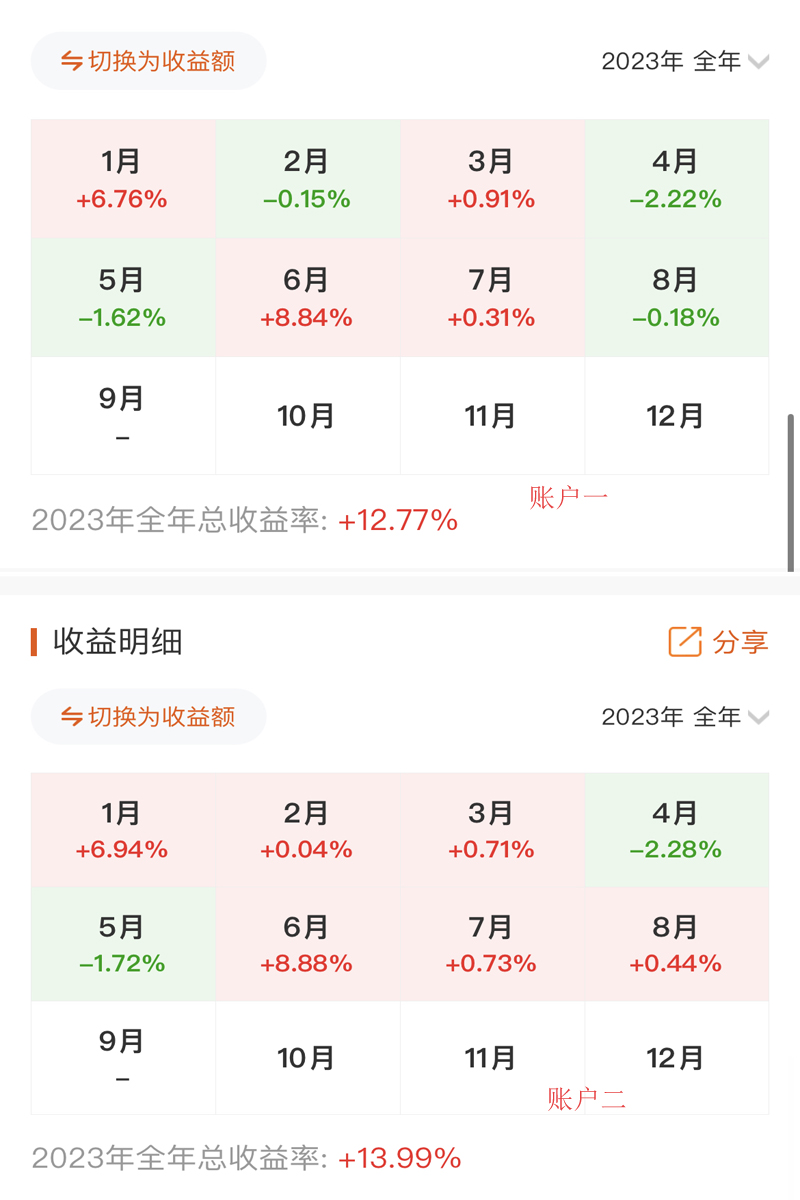Open the 1月 cell showing +6.76%
The image size is (800, 1200).
(122, 179)
